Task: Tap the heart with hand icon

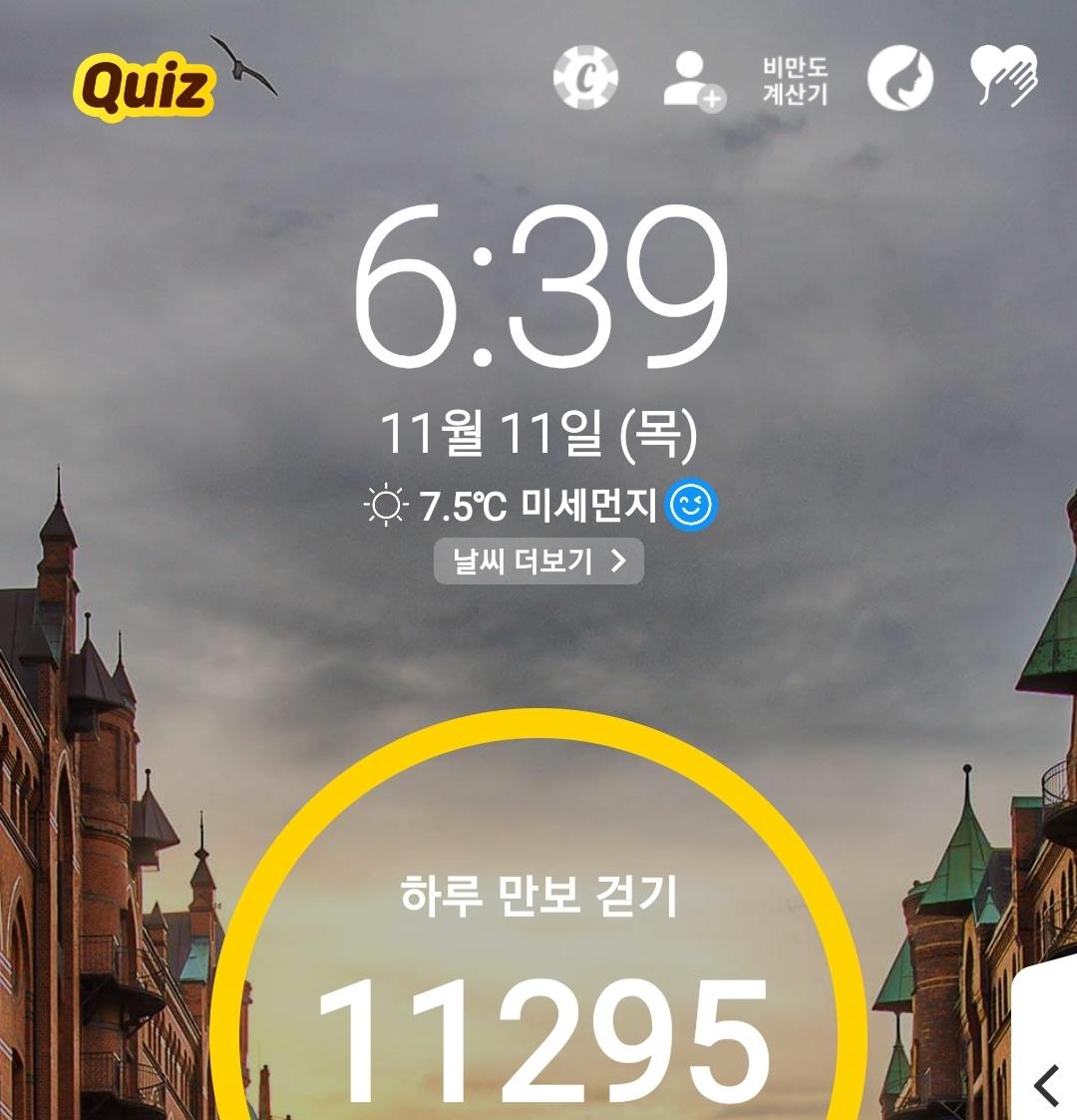Action: pyautogui.click(x=1004, y=78)
